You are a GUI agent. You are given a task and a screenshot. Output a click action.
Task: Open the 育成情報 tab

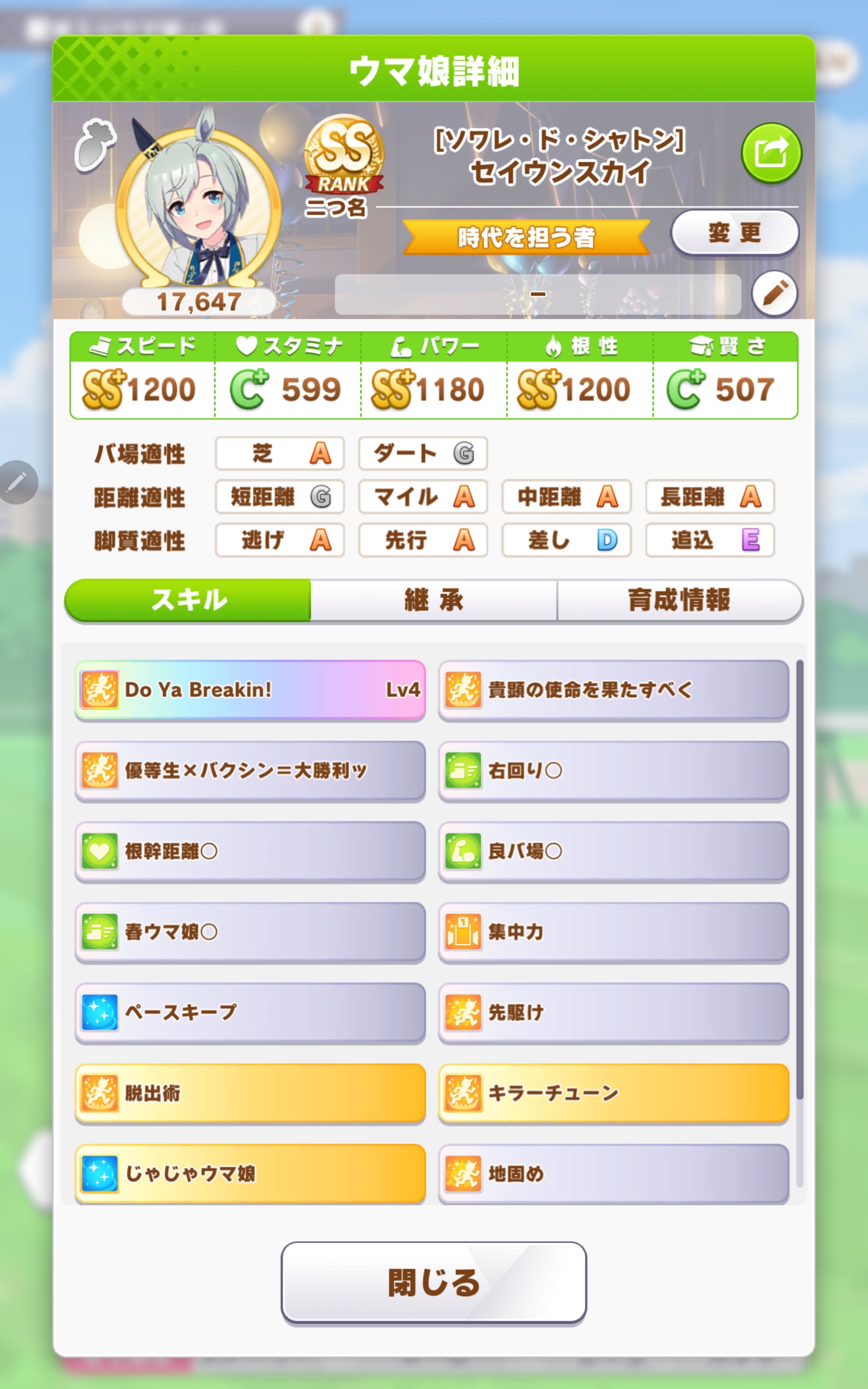point(679,600)
